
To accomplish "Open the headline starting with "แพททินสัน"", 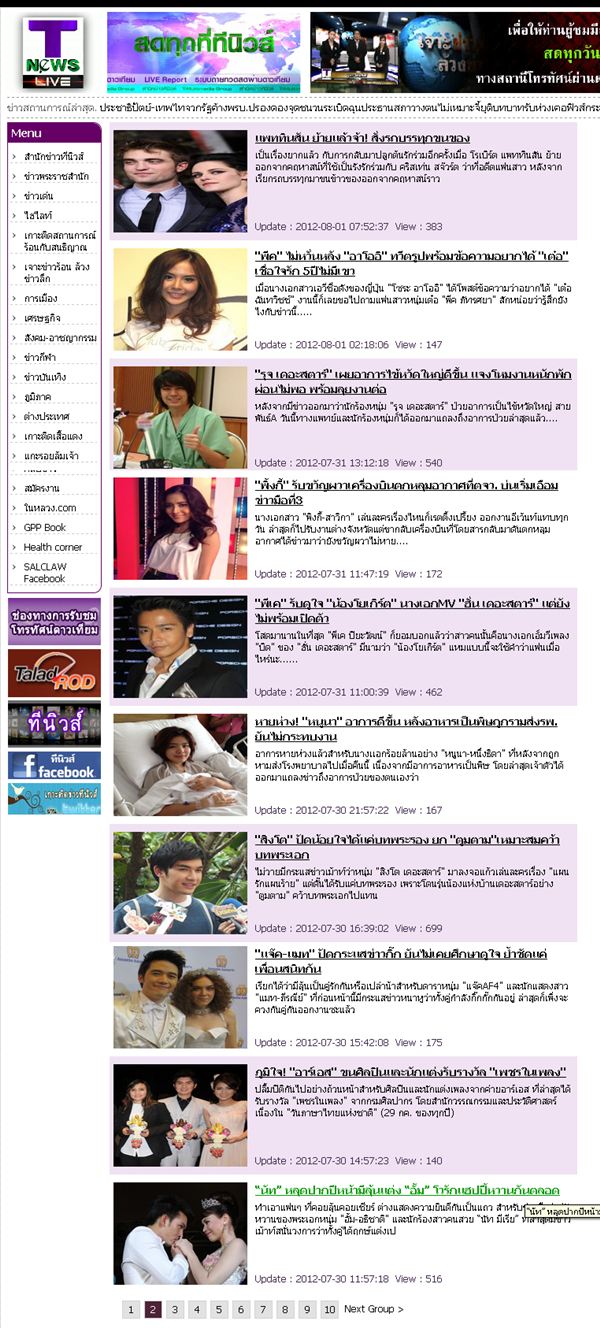I will 362,138.
